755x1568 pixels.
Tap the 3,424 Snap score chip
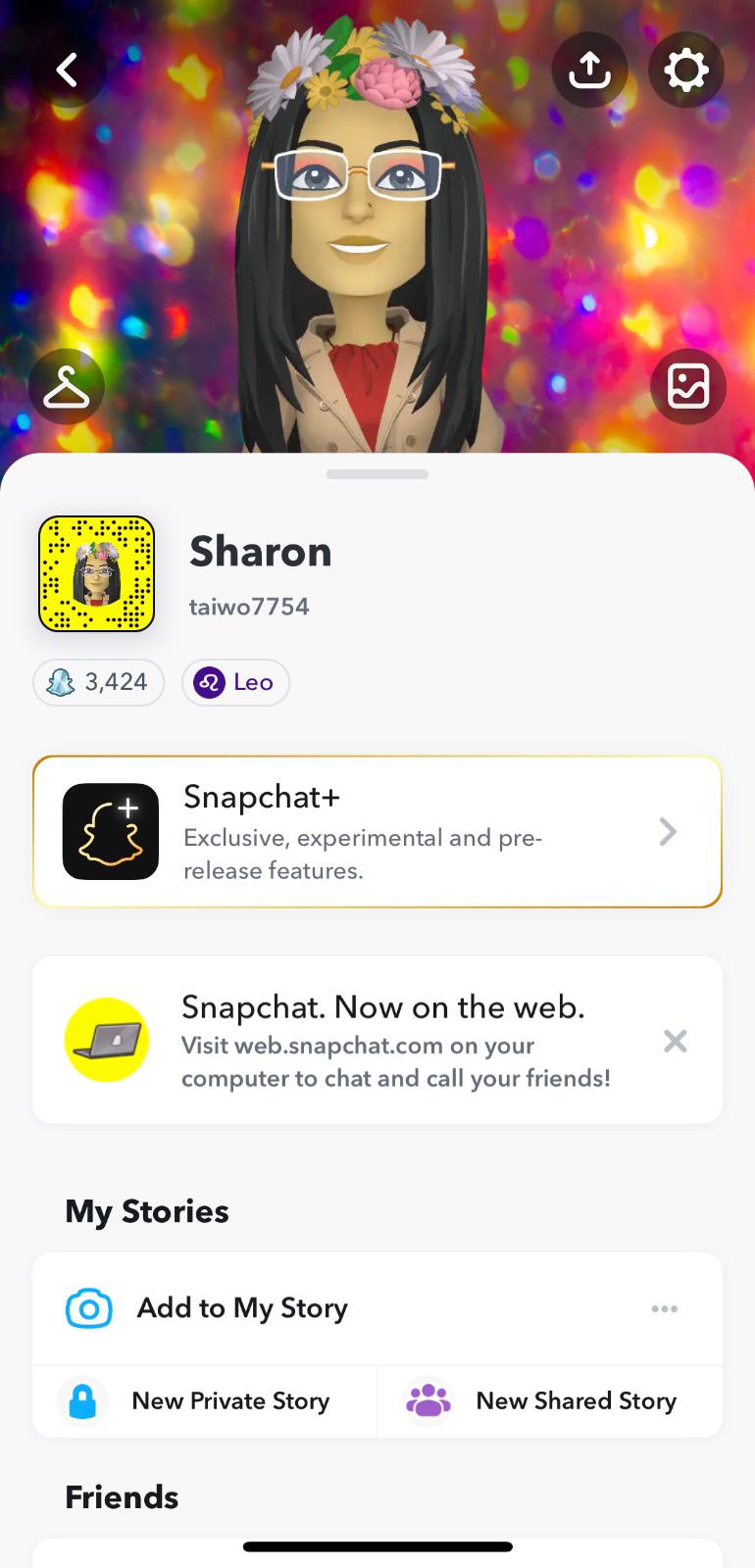tap(99, 682)
